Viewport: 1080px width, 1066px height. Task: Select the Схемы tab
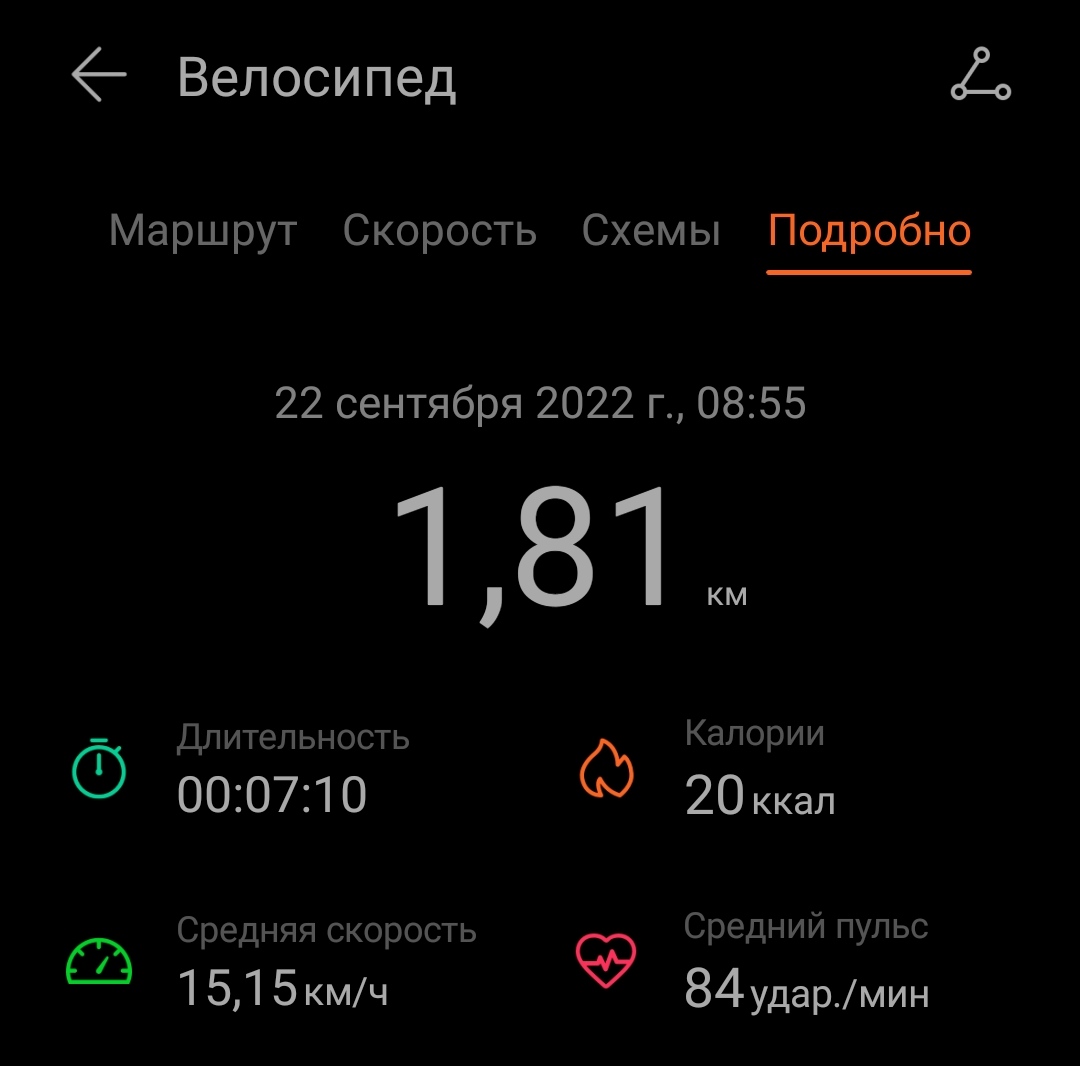pyautogui.click(x=651, y=231)
